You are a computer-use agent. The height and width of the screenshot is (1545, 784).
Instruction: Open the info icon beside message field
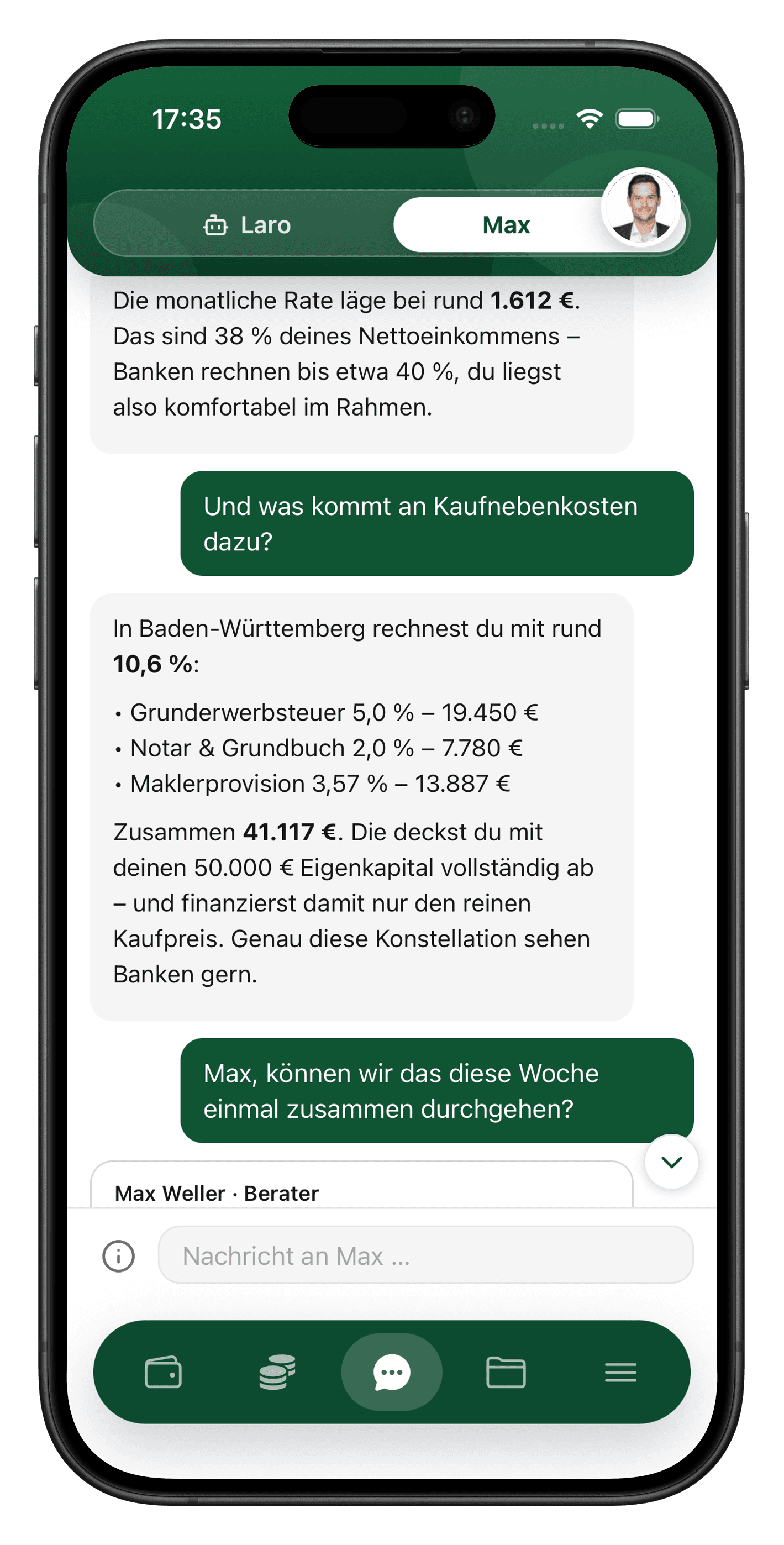click(x=119, y=1255)
